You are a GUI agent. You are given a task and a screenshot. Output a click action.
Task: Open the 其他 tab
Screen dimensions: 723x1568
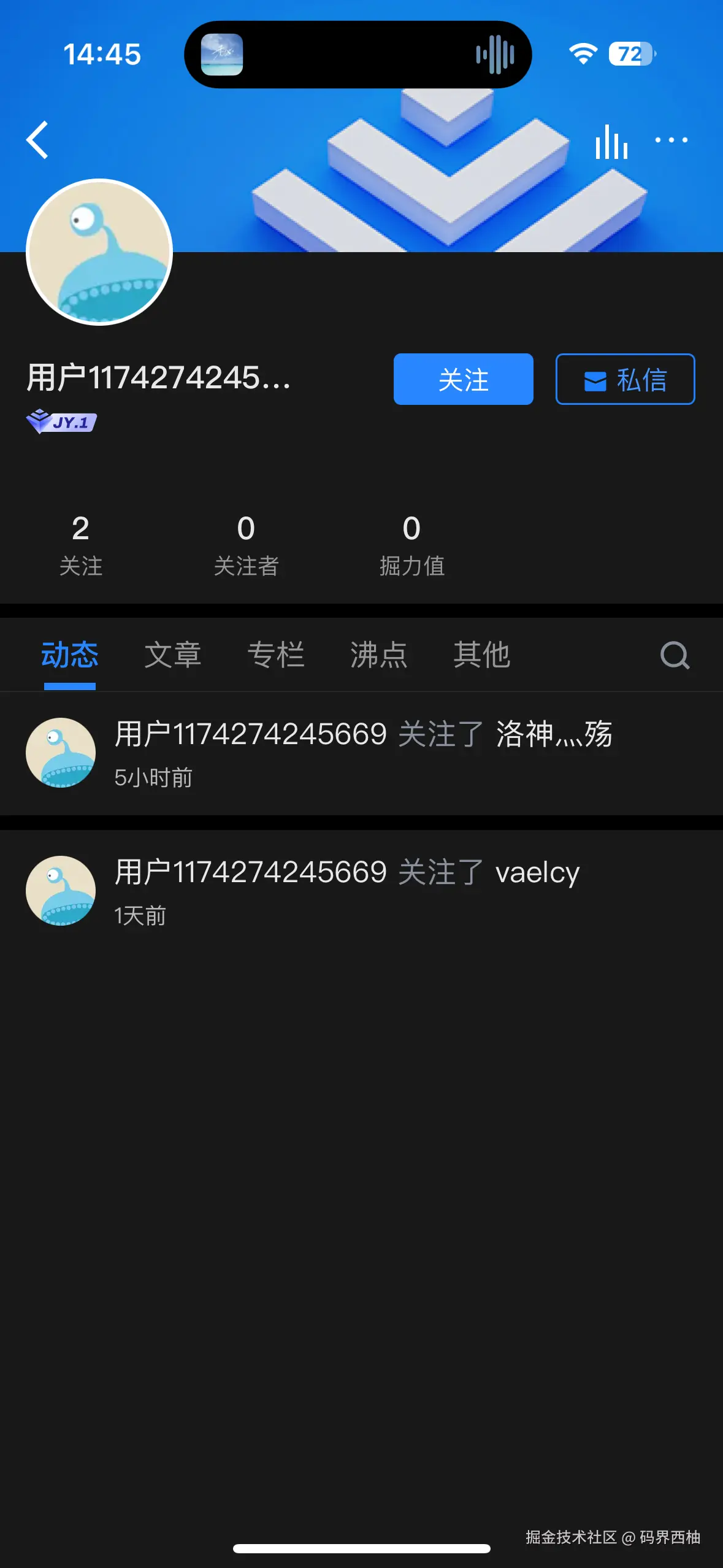pos(482,654)
